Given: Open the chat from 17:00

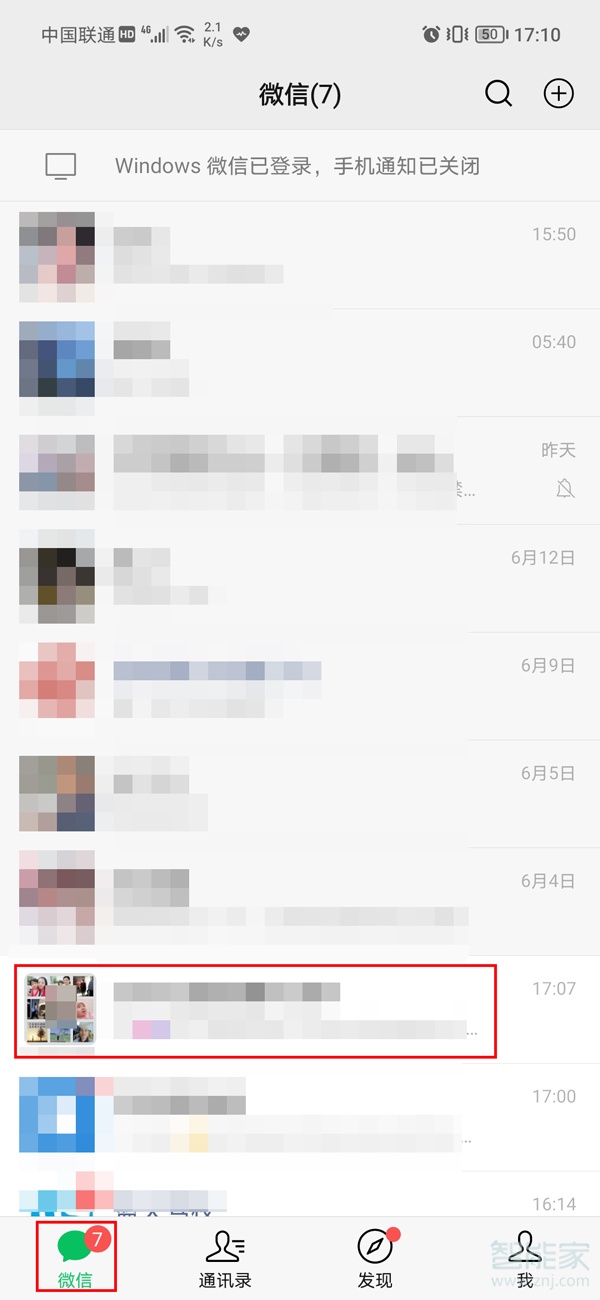Looking at the screenshot, I should point(298,1118).
